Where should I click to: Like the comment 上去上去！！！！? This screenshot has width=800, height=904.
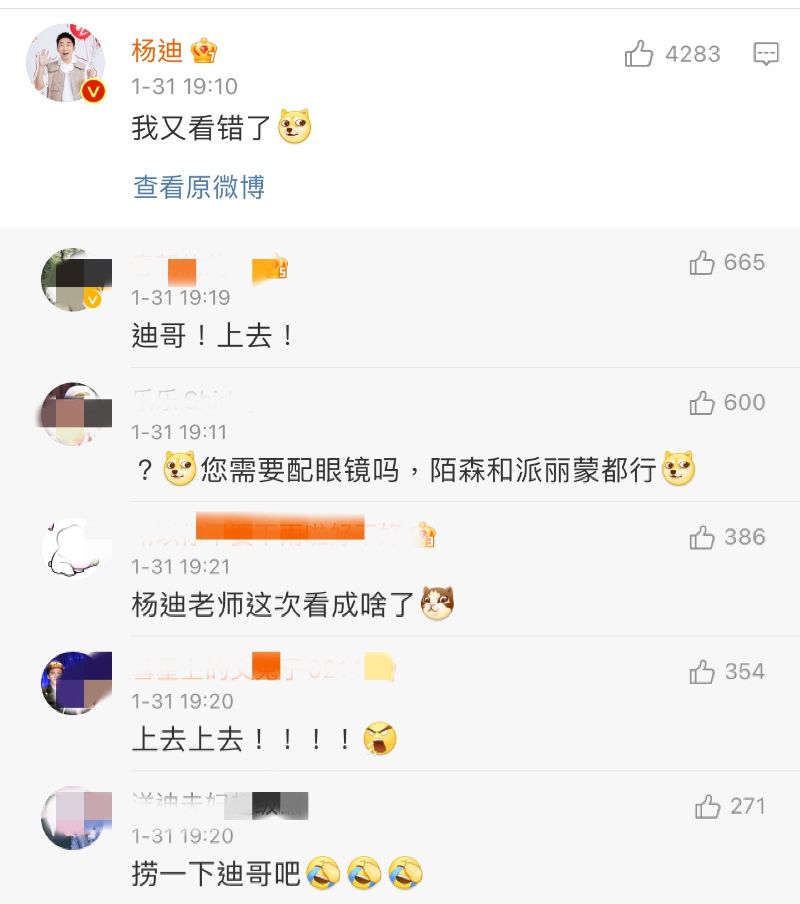pyautogui.click(x=702, y=672)
